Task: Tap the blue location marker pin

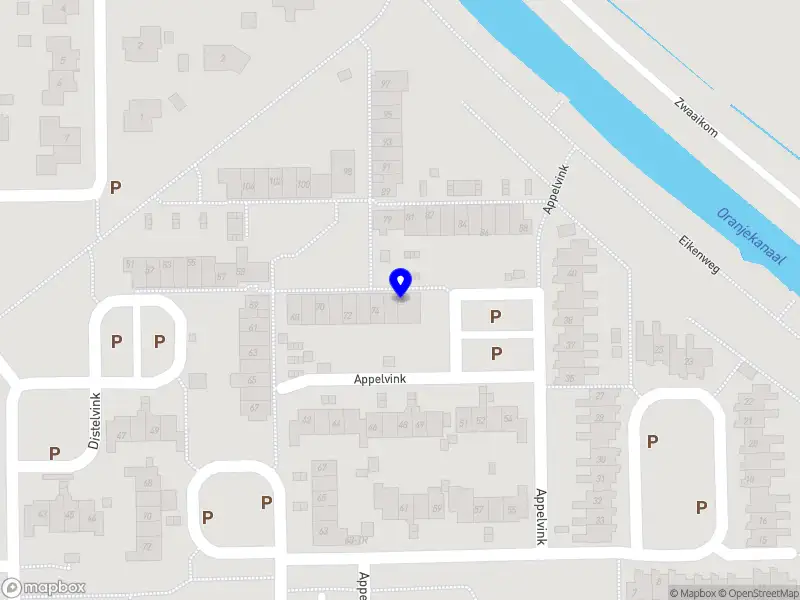Action: 400,283
